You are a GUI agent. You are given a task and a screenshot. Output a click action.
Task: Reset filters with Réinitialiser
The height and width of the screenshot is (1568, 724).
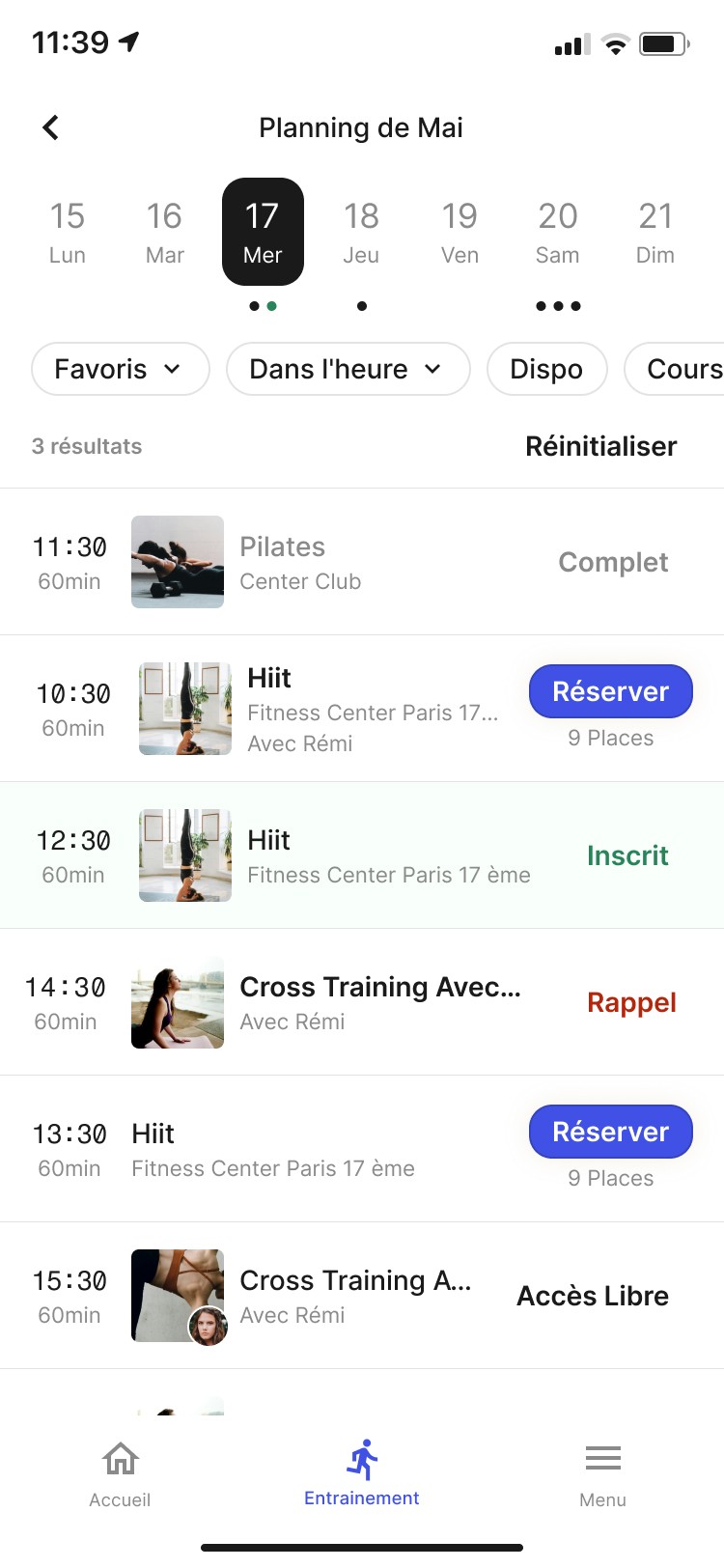600,446
